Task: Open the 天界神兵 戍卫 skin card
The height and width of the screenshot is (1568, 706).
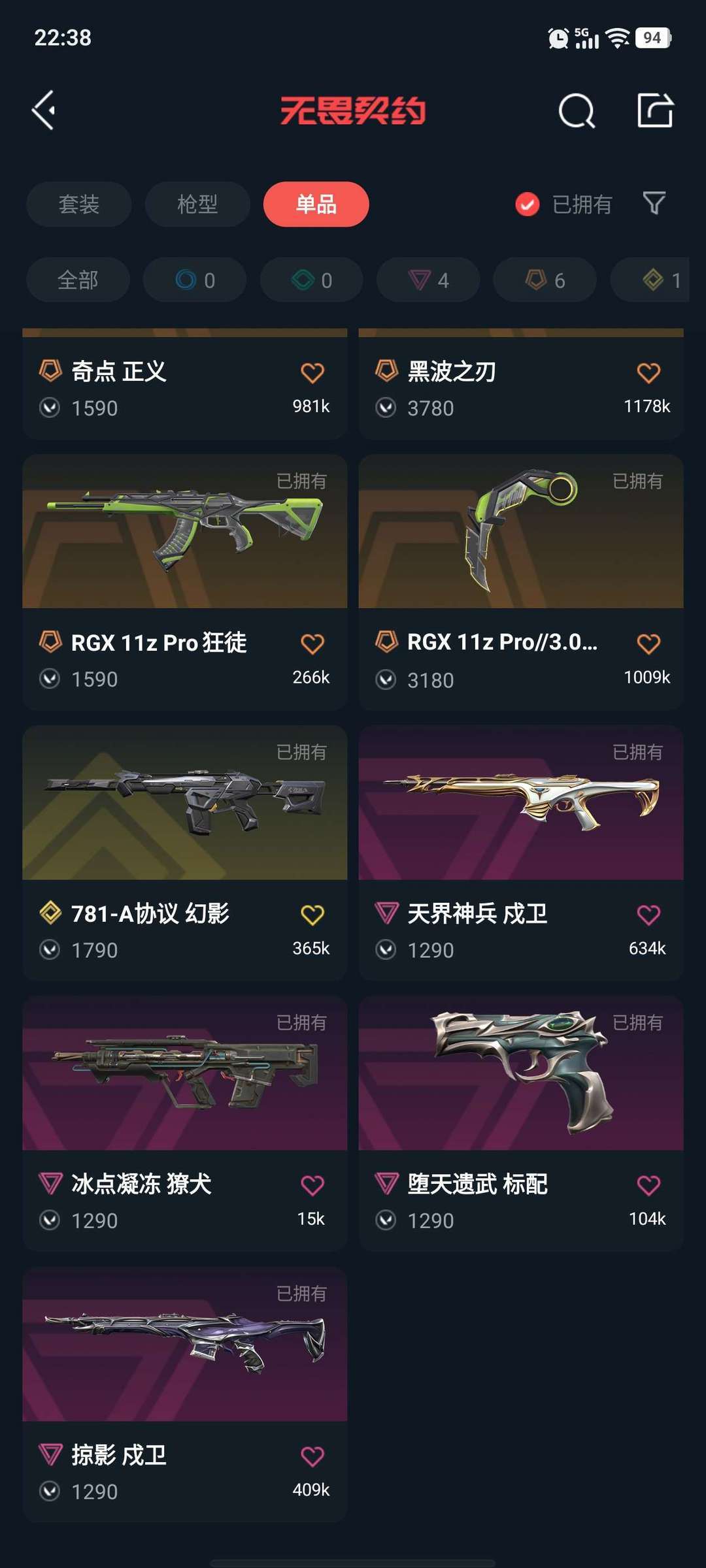Action: click(x=521, y=853)
